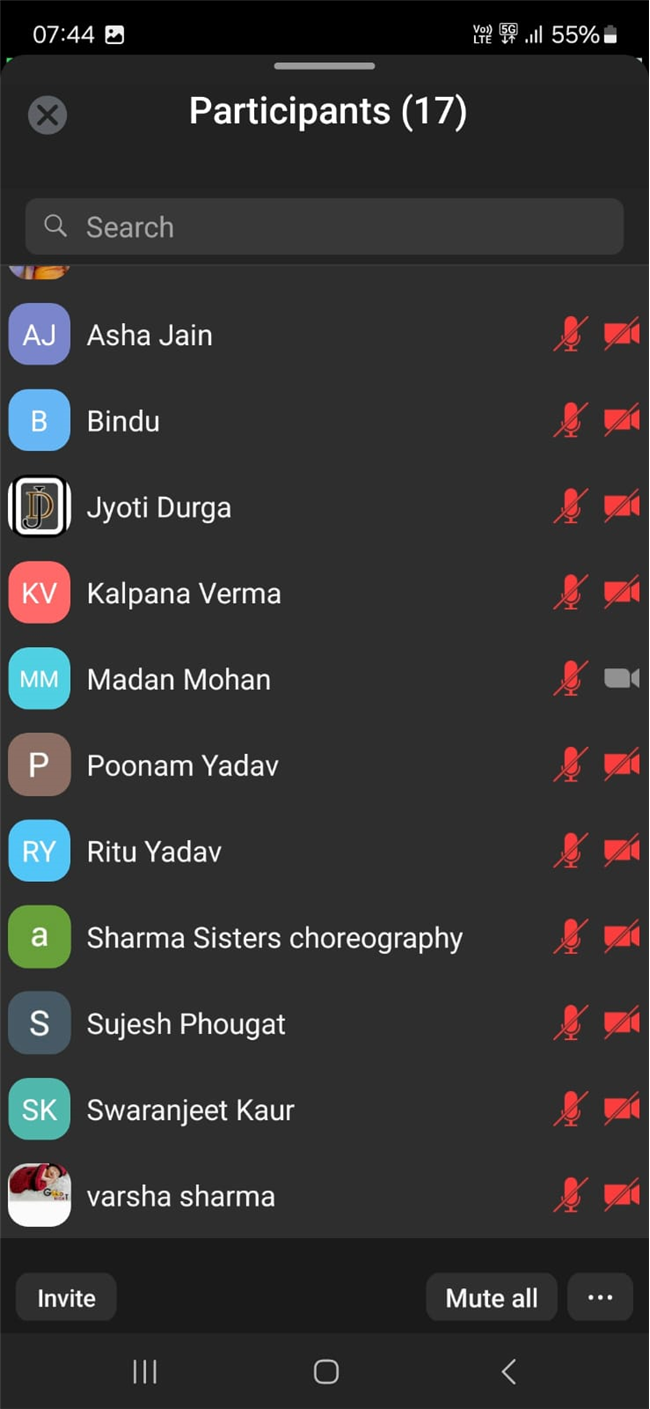This screenshot has width=650, height=1409.
Task: Open Sharma Sisters choreography row
Action: point(325,937)
